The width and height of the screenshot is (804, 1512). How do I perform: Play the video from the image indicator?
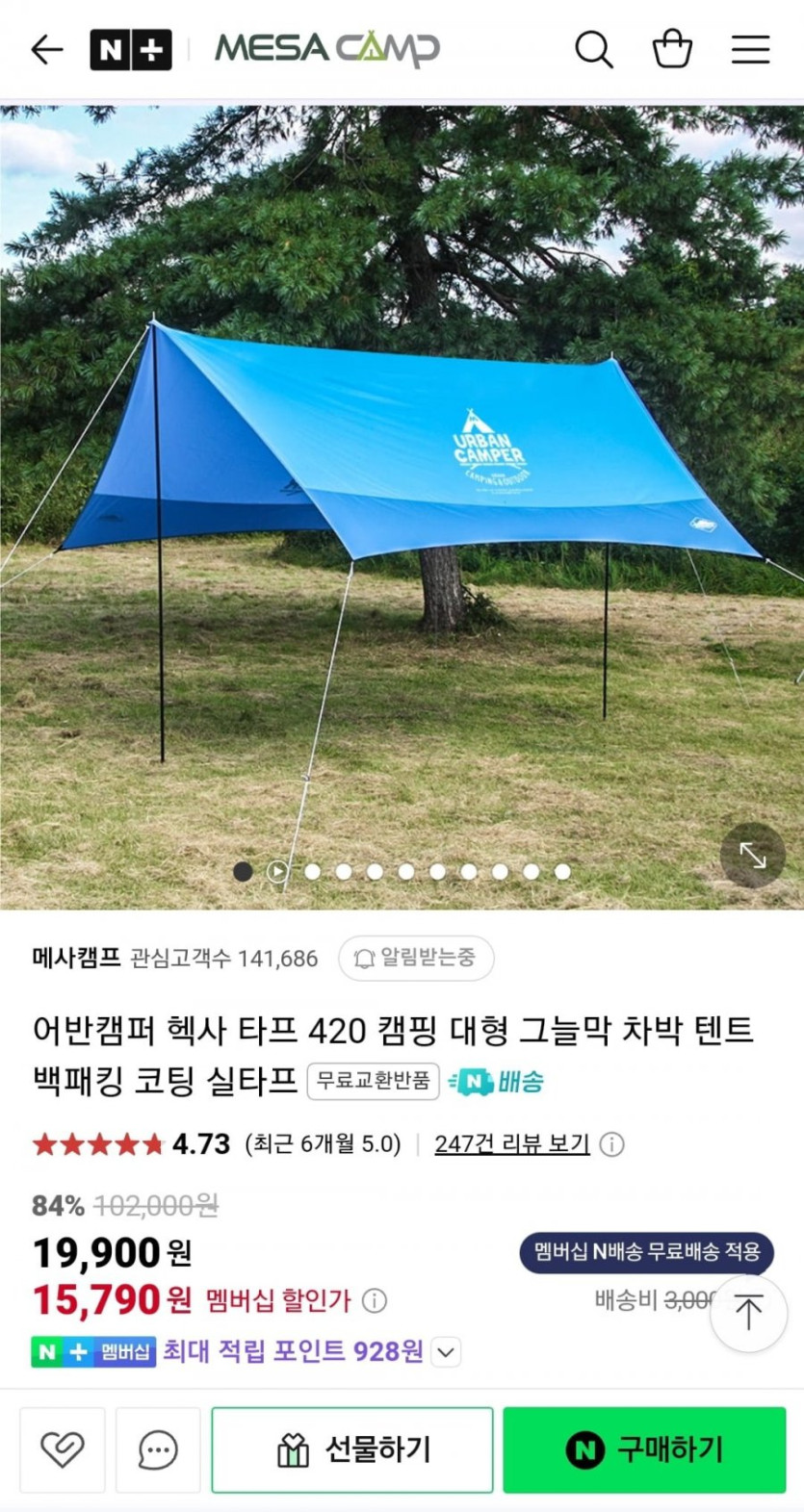pos(277,871)
